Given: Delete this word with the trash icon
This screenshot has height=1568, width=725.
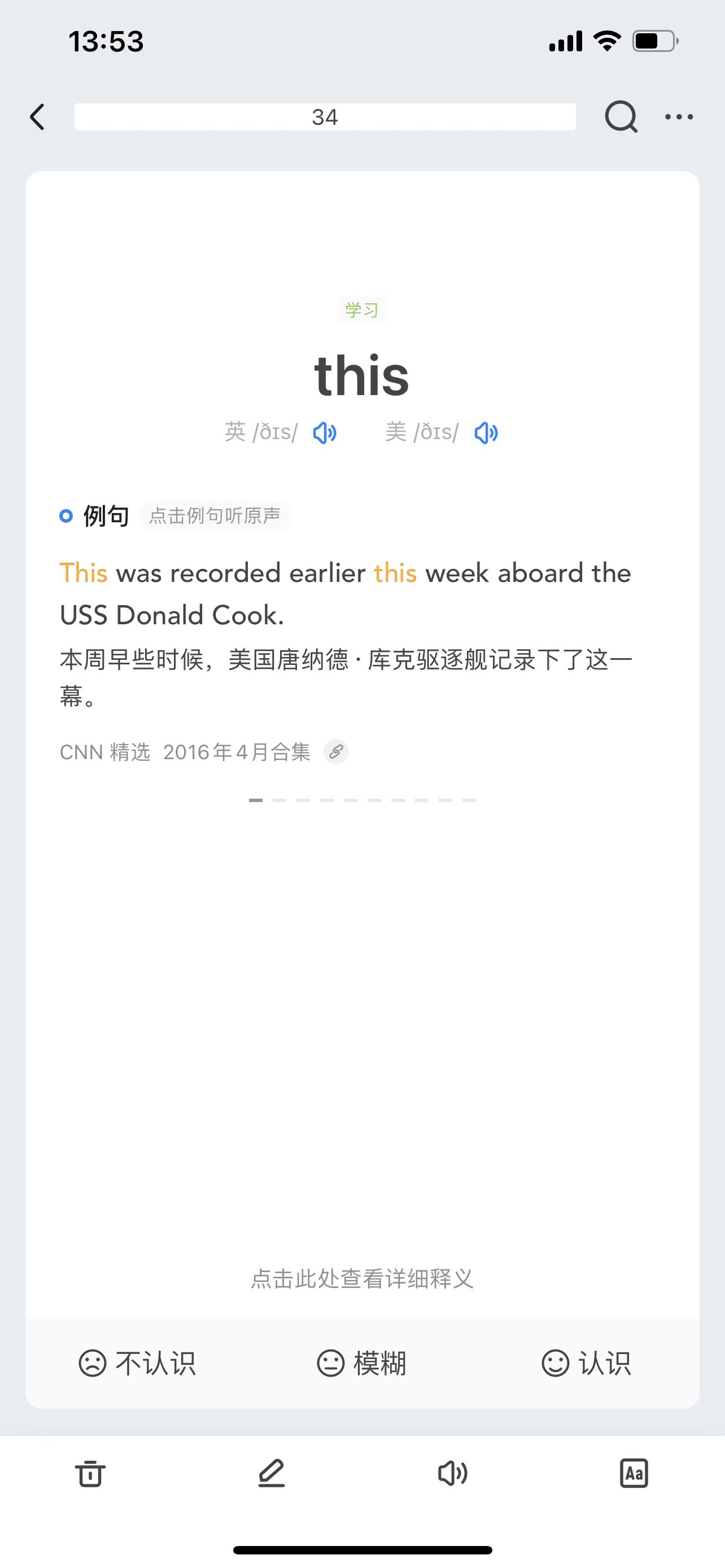Looking at the screenshot, I should (x=90, y=1474).
